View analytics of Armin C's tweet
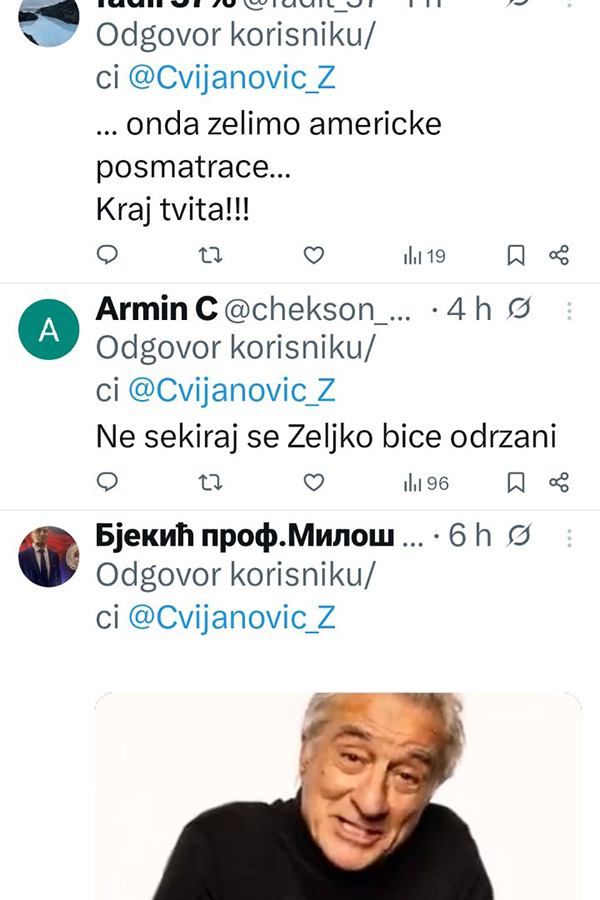The image size is (600, 900). point(426,483)
